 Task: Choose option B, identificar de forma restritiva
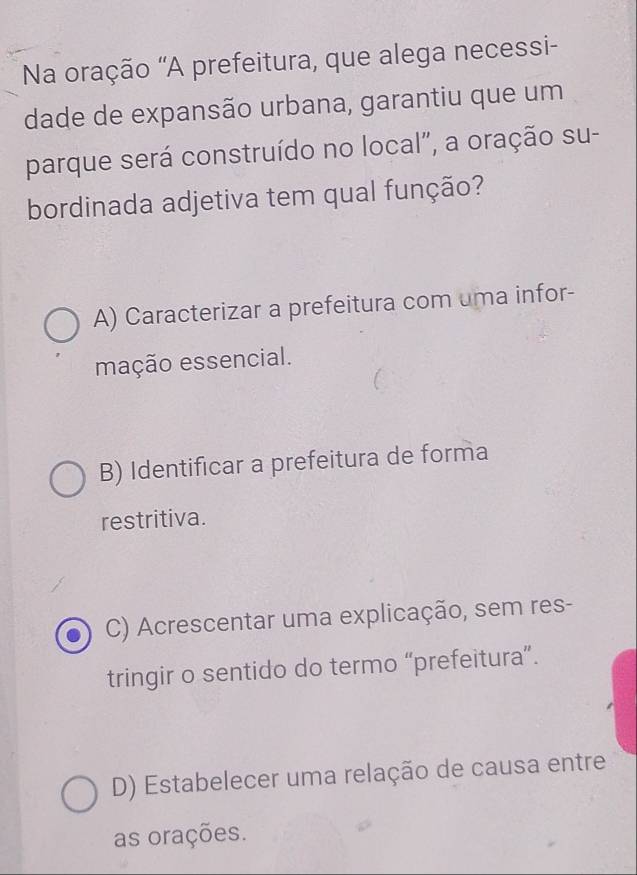[x=69, y=479]
